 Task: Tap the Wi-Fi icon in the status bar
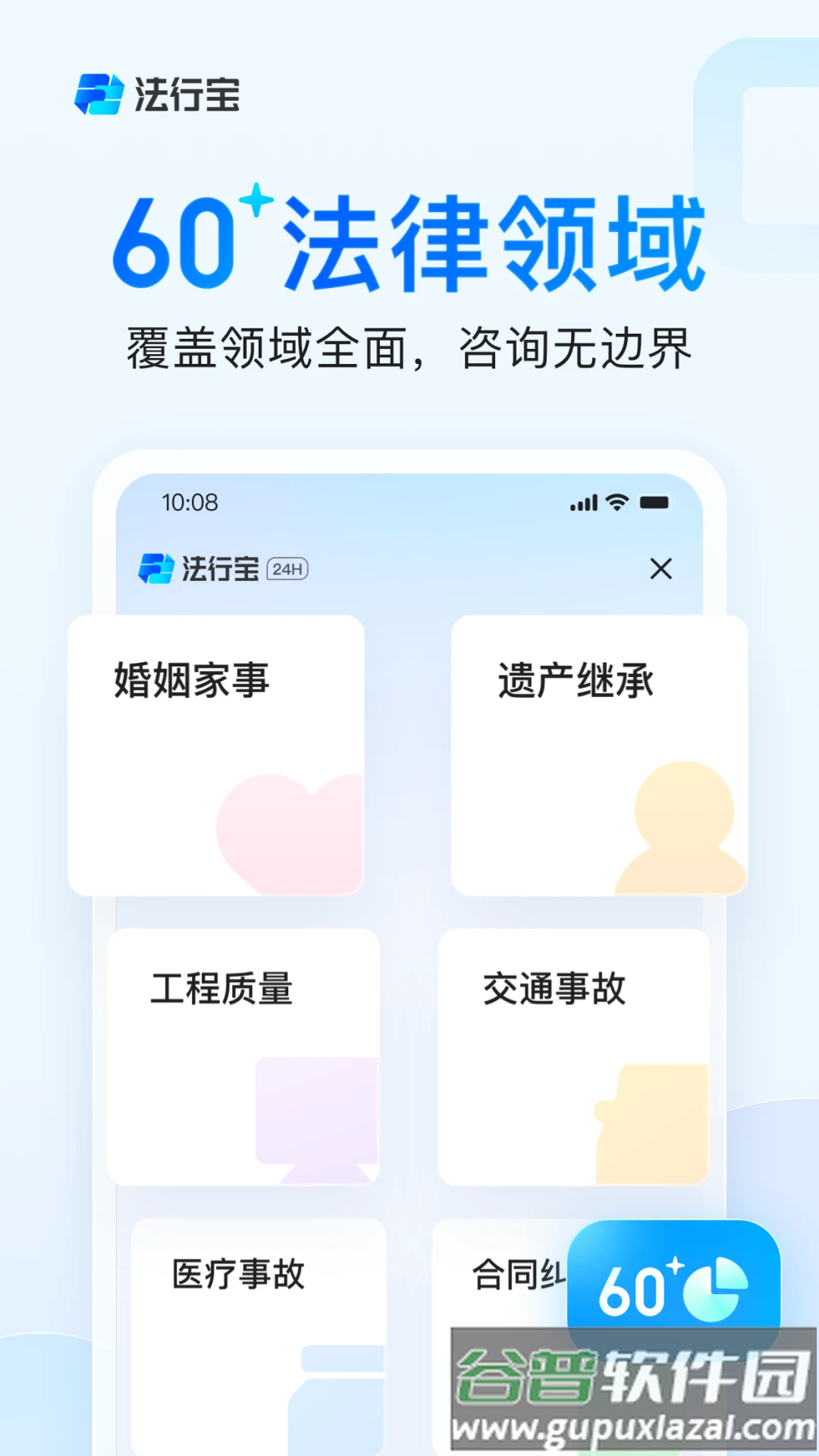pos(616,503)
